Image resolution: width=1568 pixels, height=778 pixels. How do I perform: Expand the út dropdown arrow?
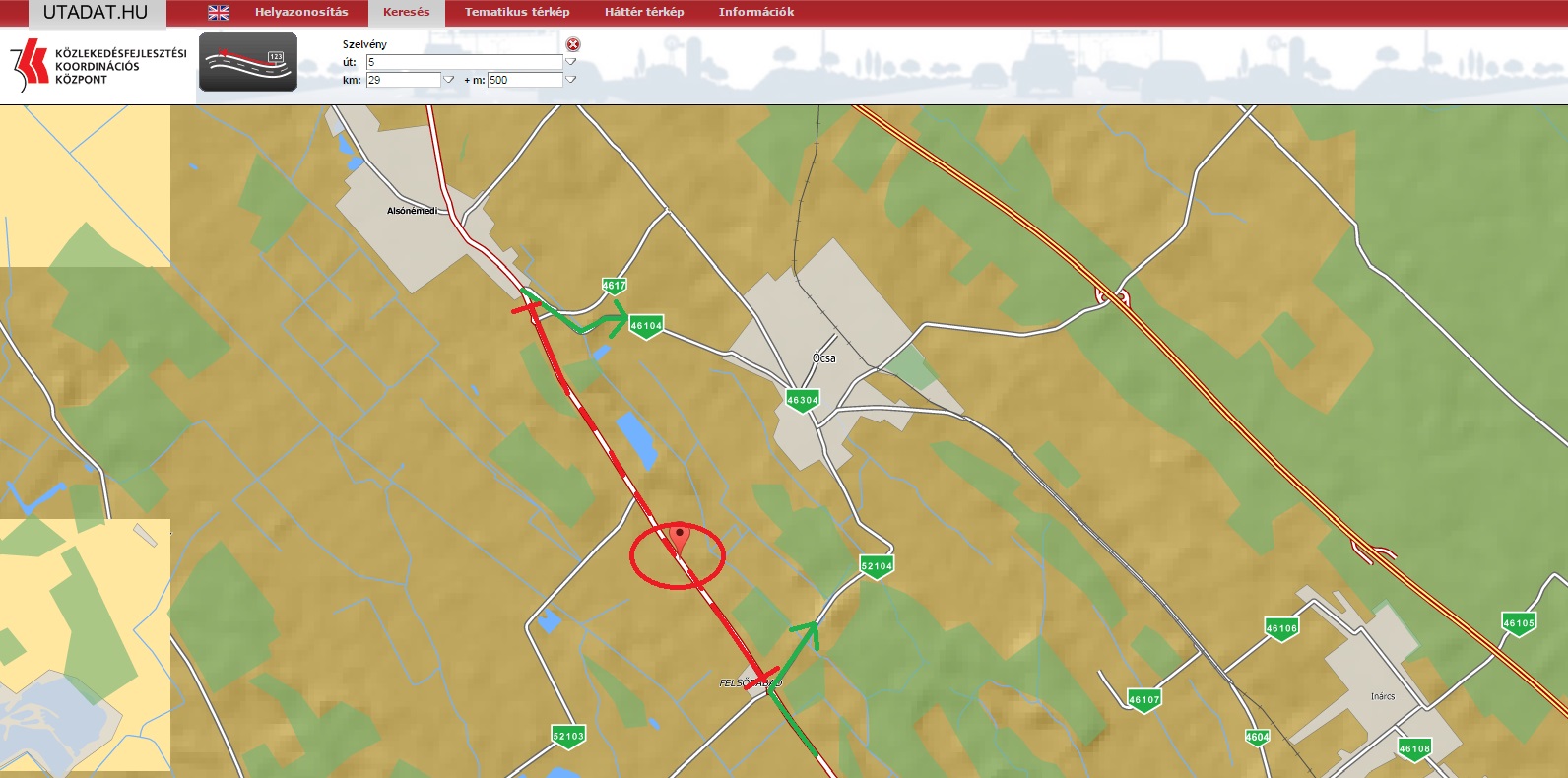pos(570,62)
